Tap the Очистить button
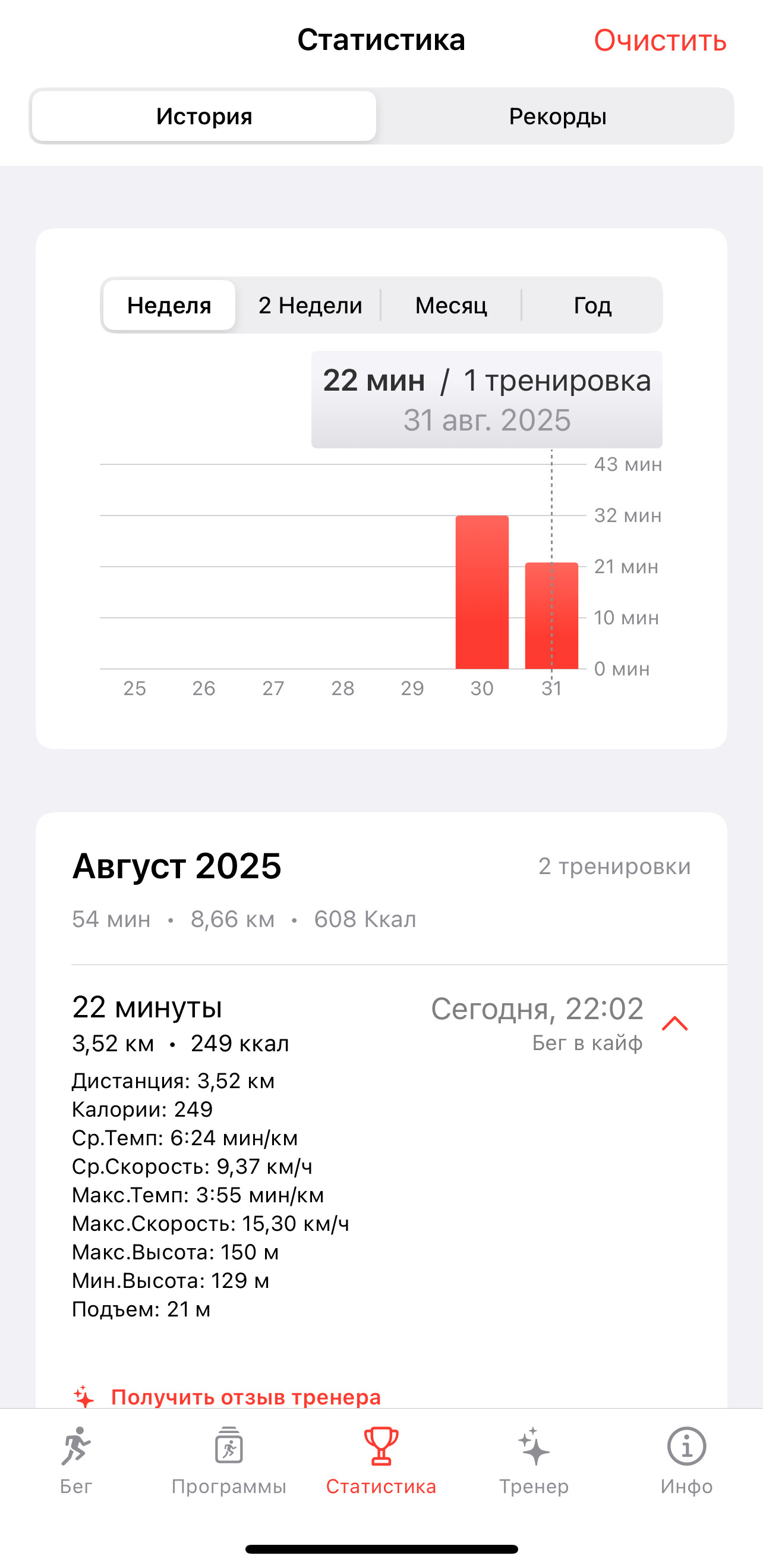 point(660,41)
